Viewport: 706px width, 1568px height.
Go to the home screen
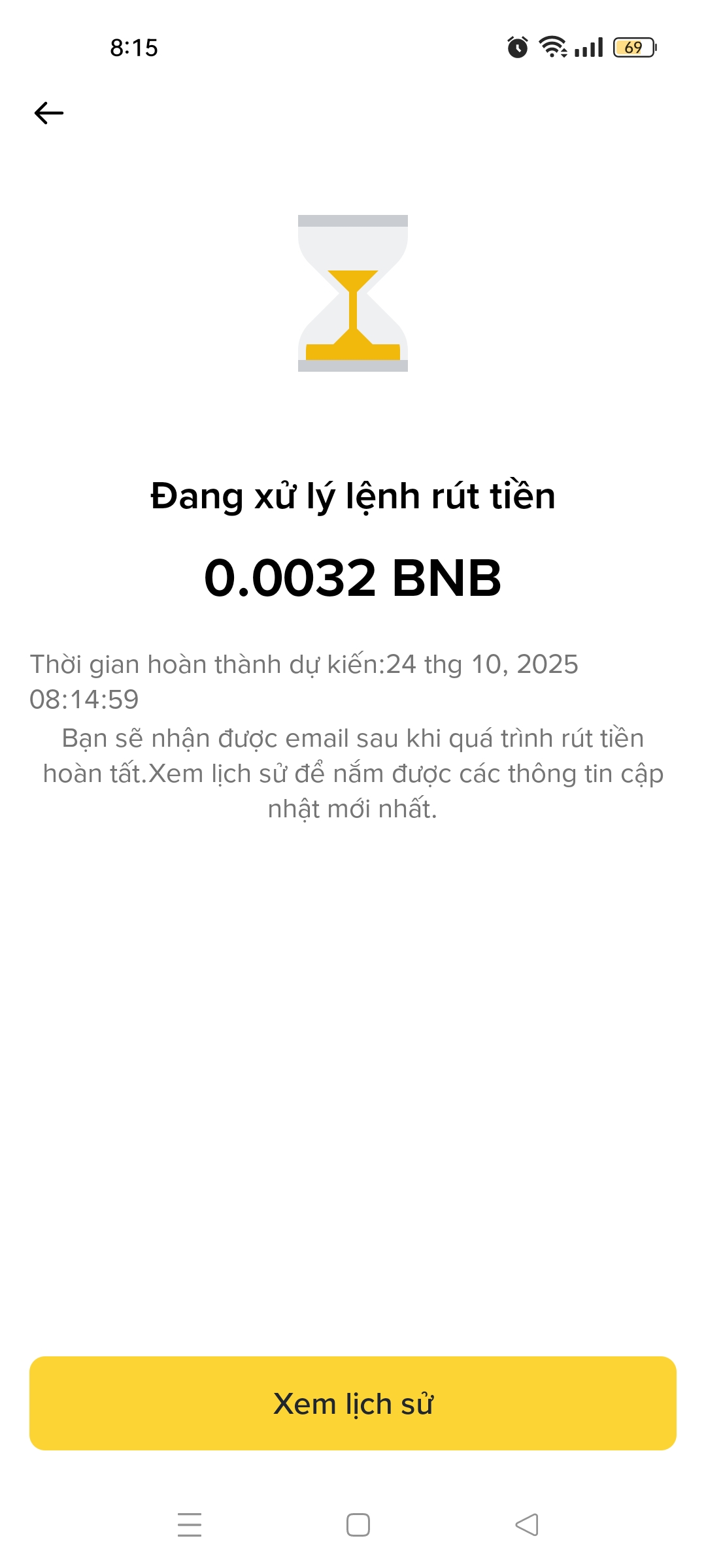coord(358,1524)
